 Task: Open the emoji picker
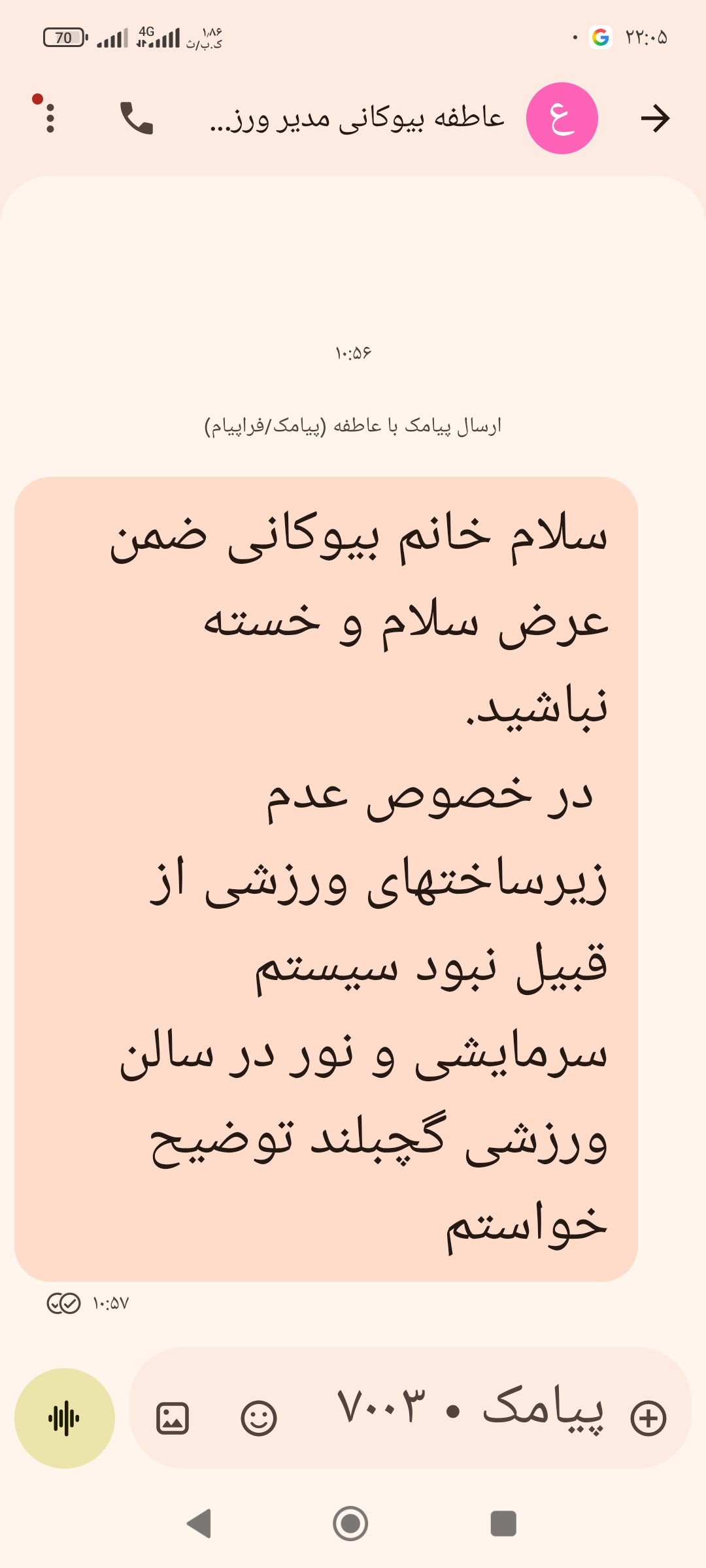(259, 1418)
